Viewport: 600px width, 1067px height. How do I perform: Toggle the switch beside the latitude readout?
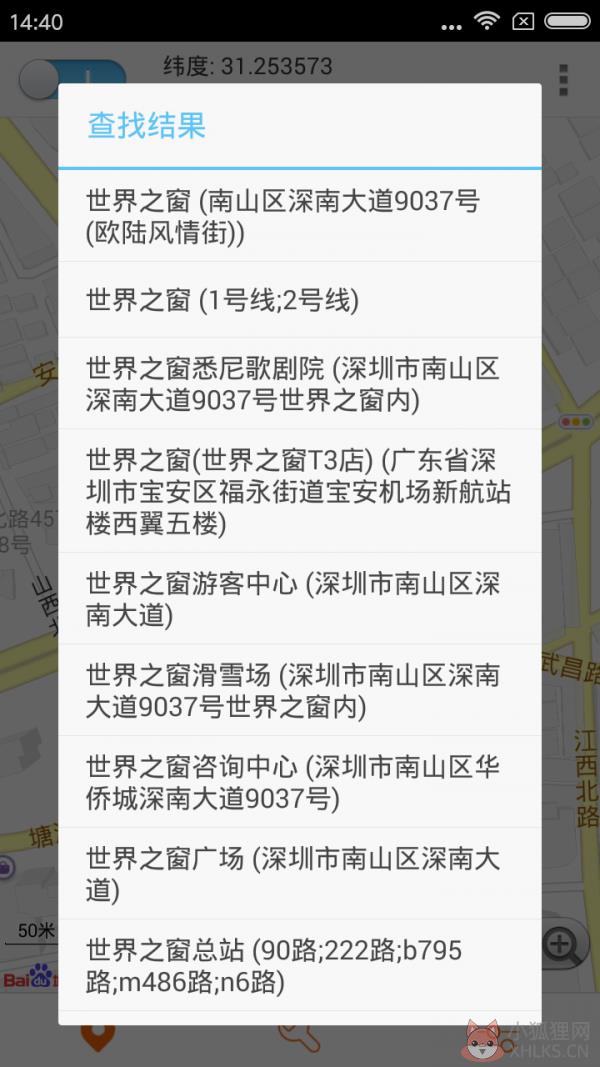click(x=72, y=80)
